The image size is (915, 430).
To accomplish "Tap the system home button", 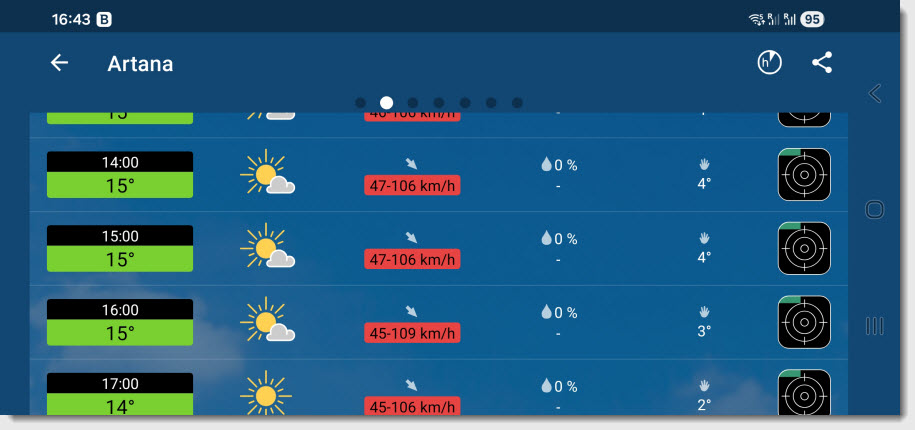I will 874,210.
